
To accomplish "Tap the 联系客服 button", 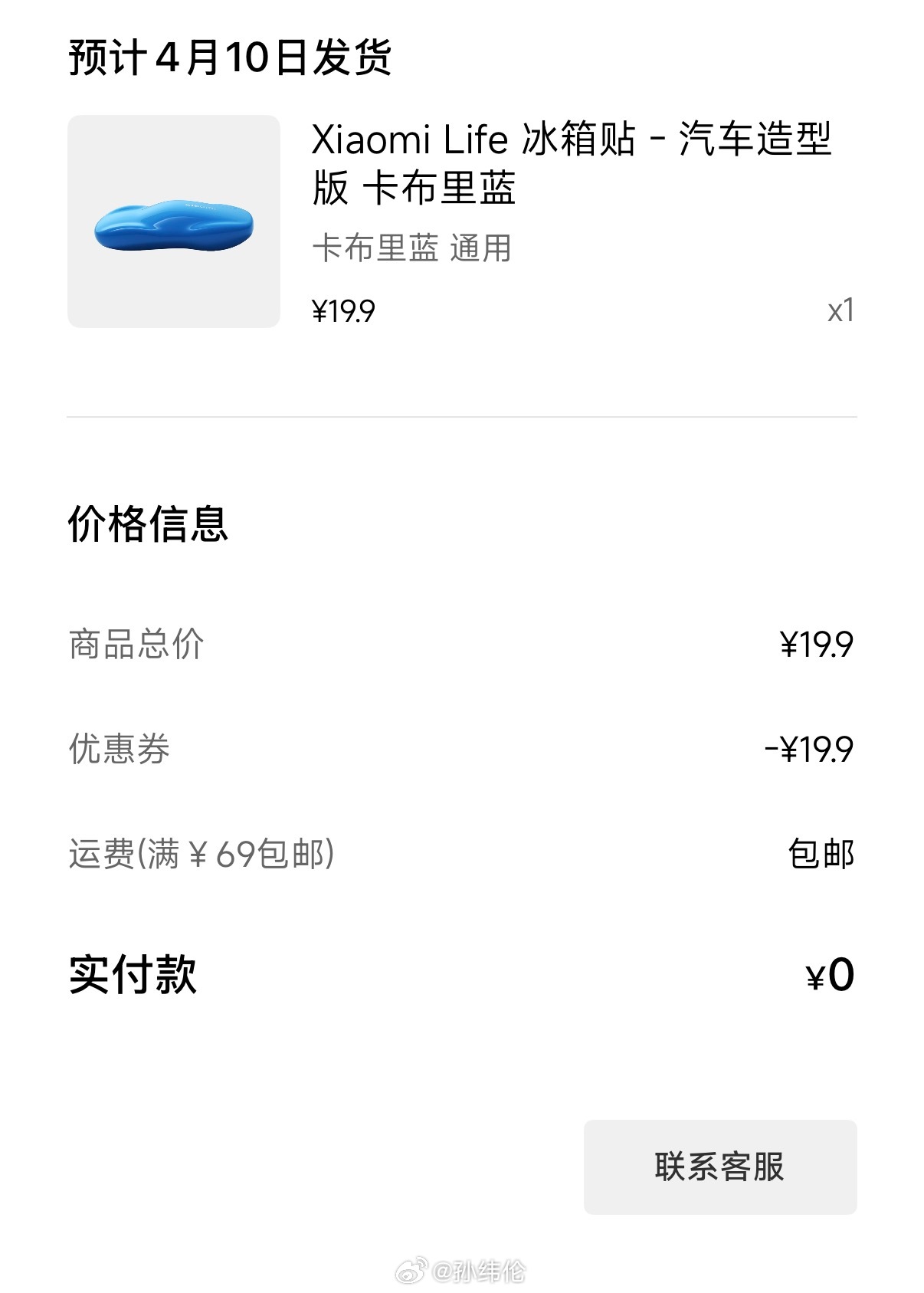I will pyautogui.click(x=719, y=1167).
